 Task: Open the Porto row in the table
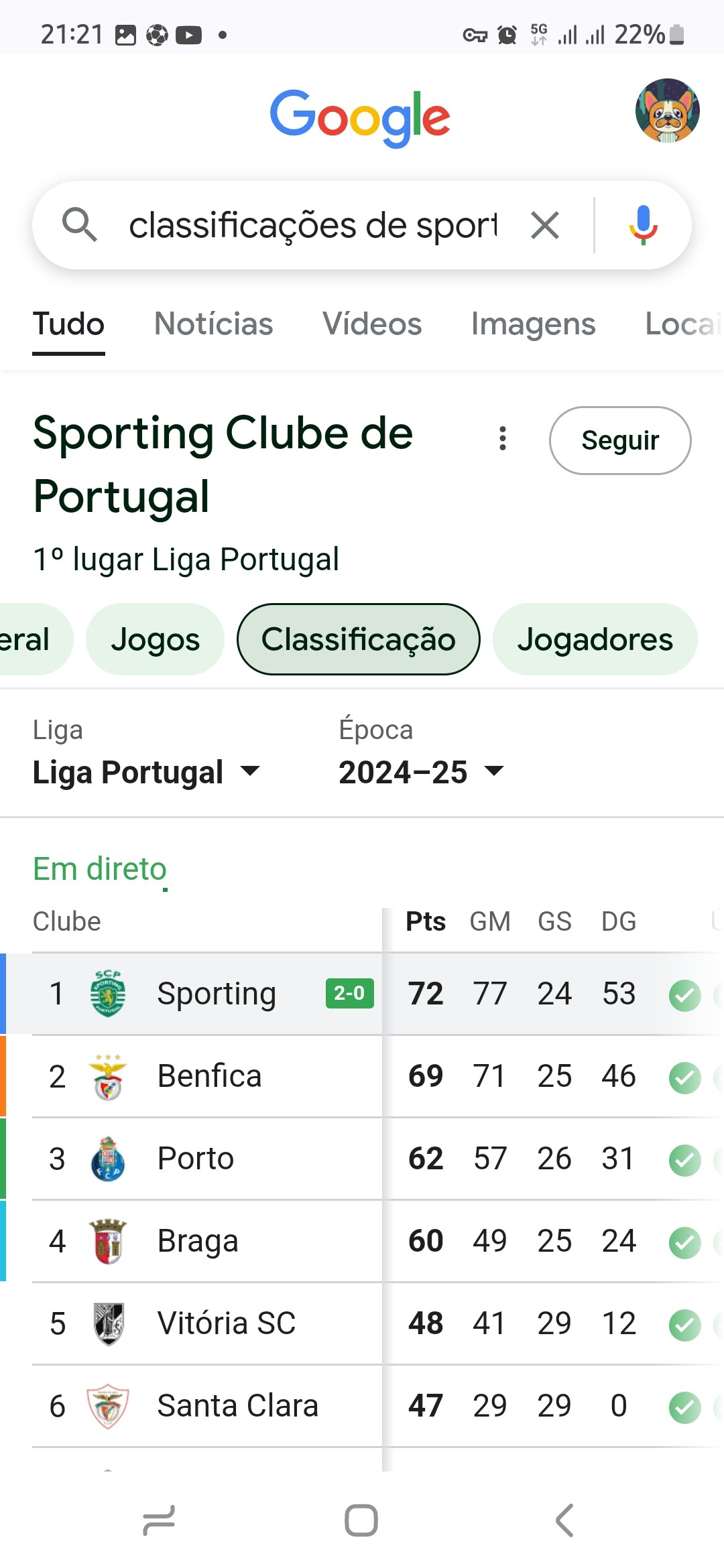362,1159
